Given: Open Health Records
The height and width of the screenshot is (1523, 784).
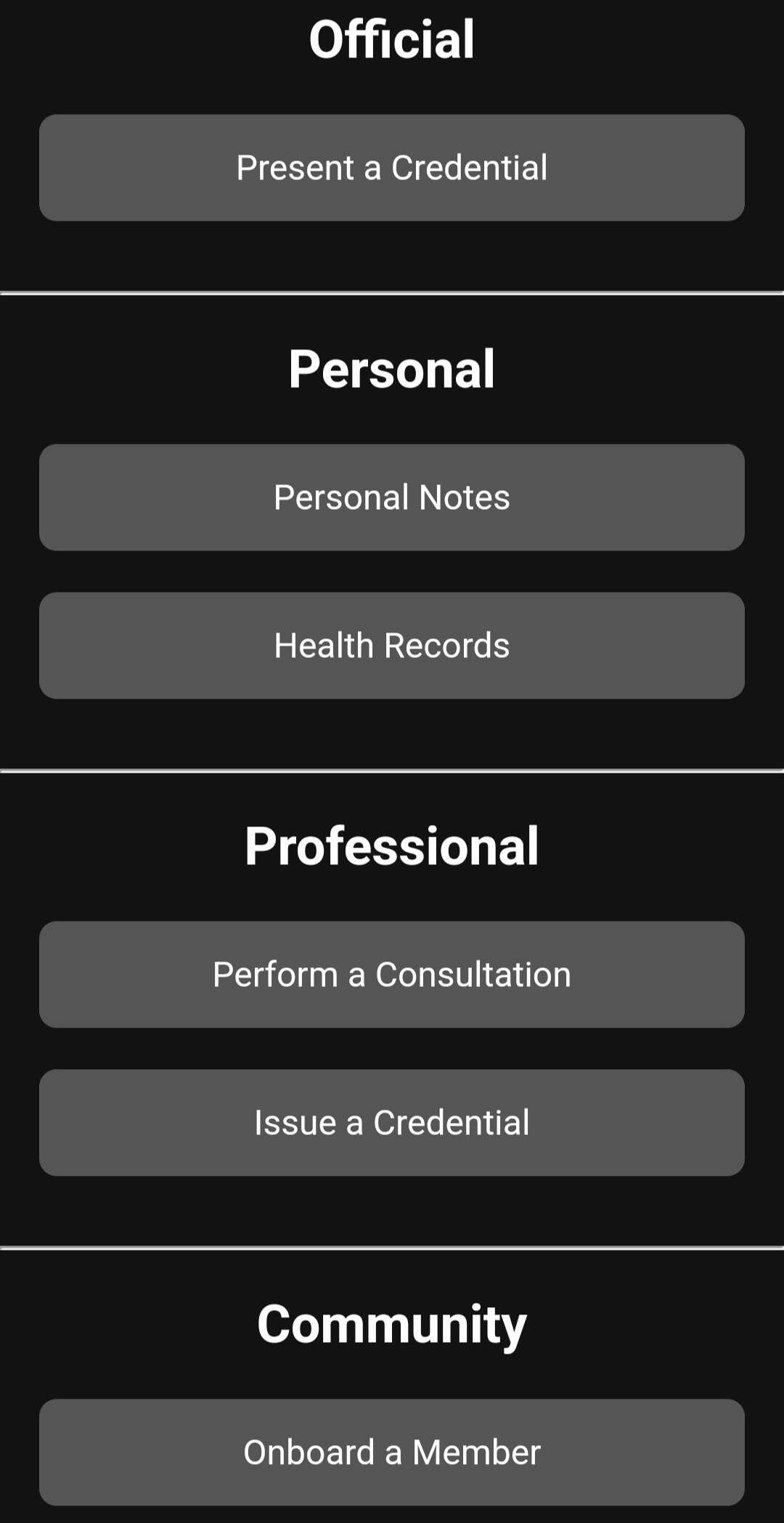Looking at the screenshot, I should click(392, 646).
